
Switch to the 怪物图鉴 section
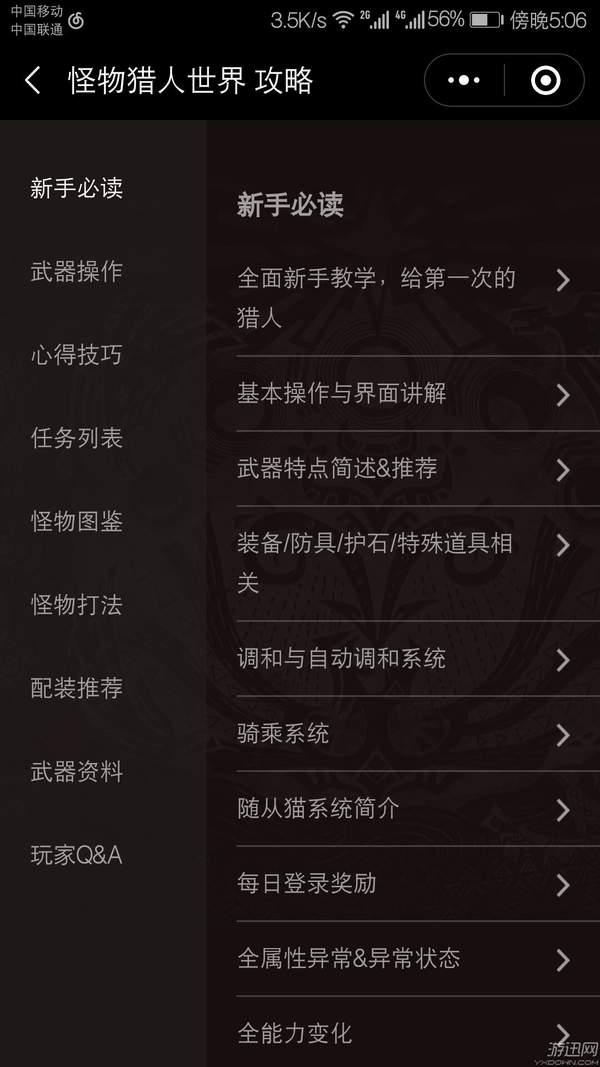coord(76,521)
